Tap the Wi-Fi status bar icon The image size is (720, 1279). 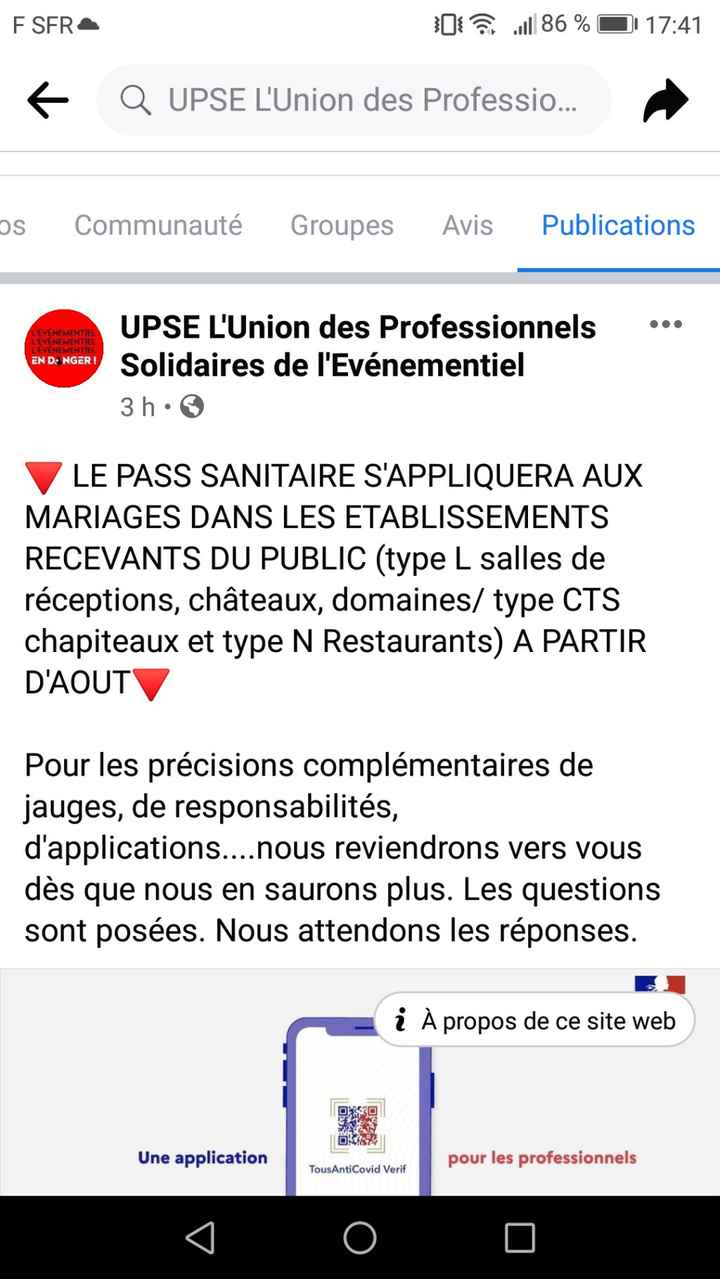[482, 26]
